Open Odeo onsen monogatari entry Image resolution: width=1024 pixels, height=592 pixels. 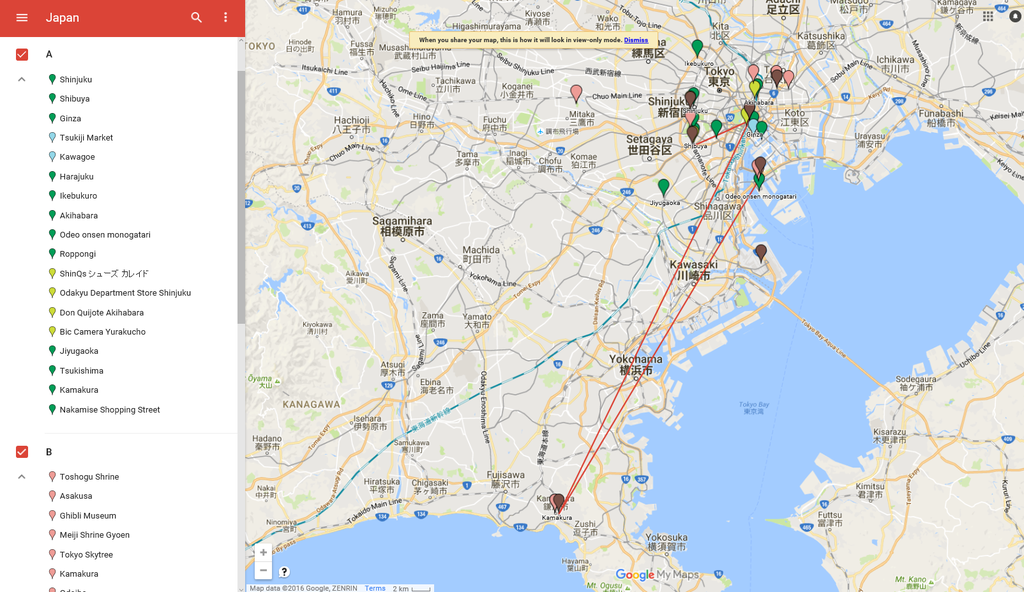pos(104,235)
